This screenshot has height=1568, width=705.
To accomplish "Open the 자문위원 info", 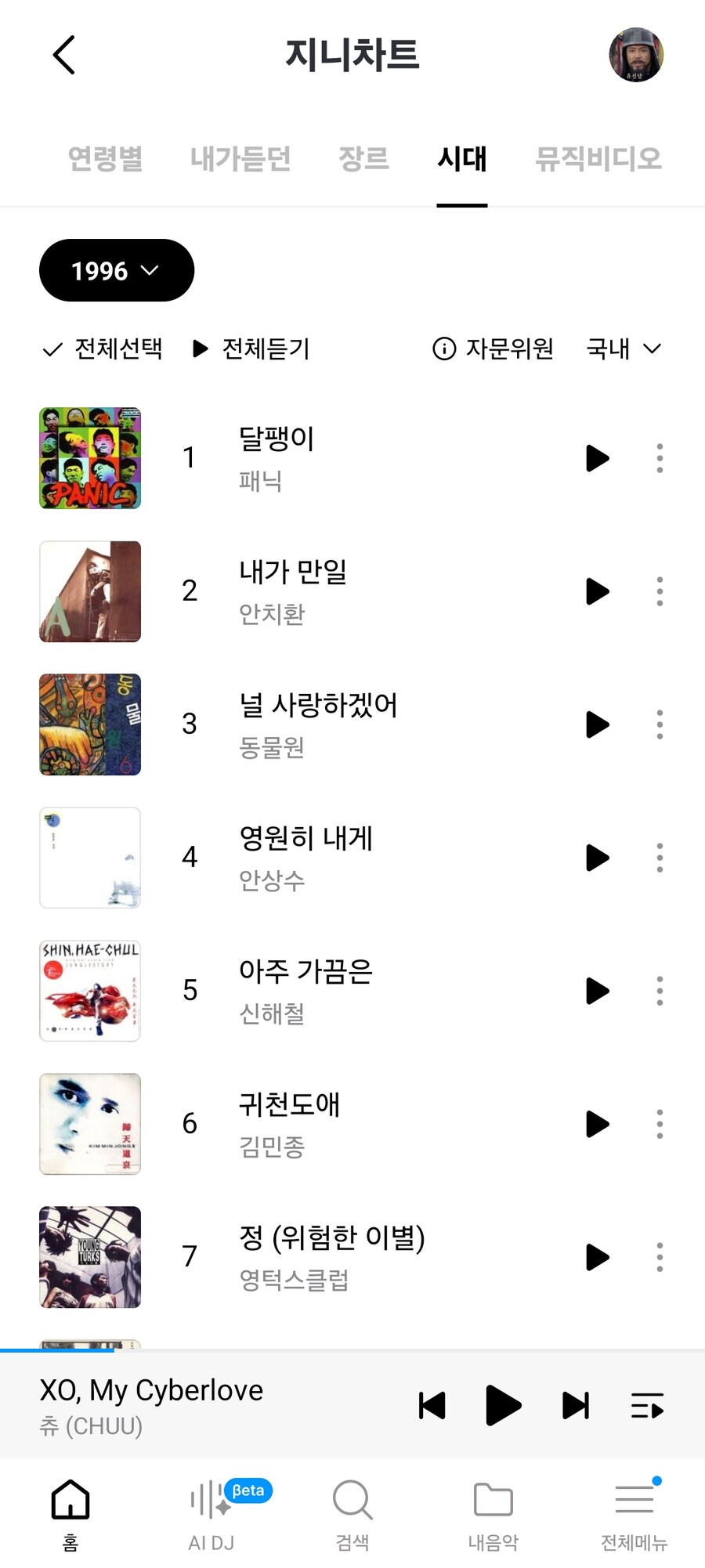I will click(493, 349).
